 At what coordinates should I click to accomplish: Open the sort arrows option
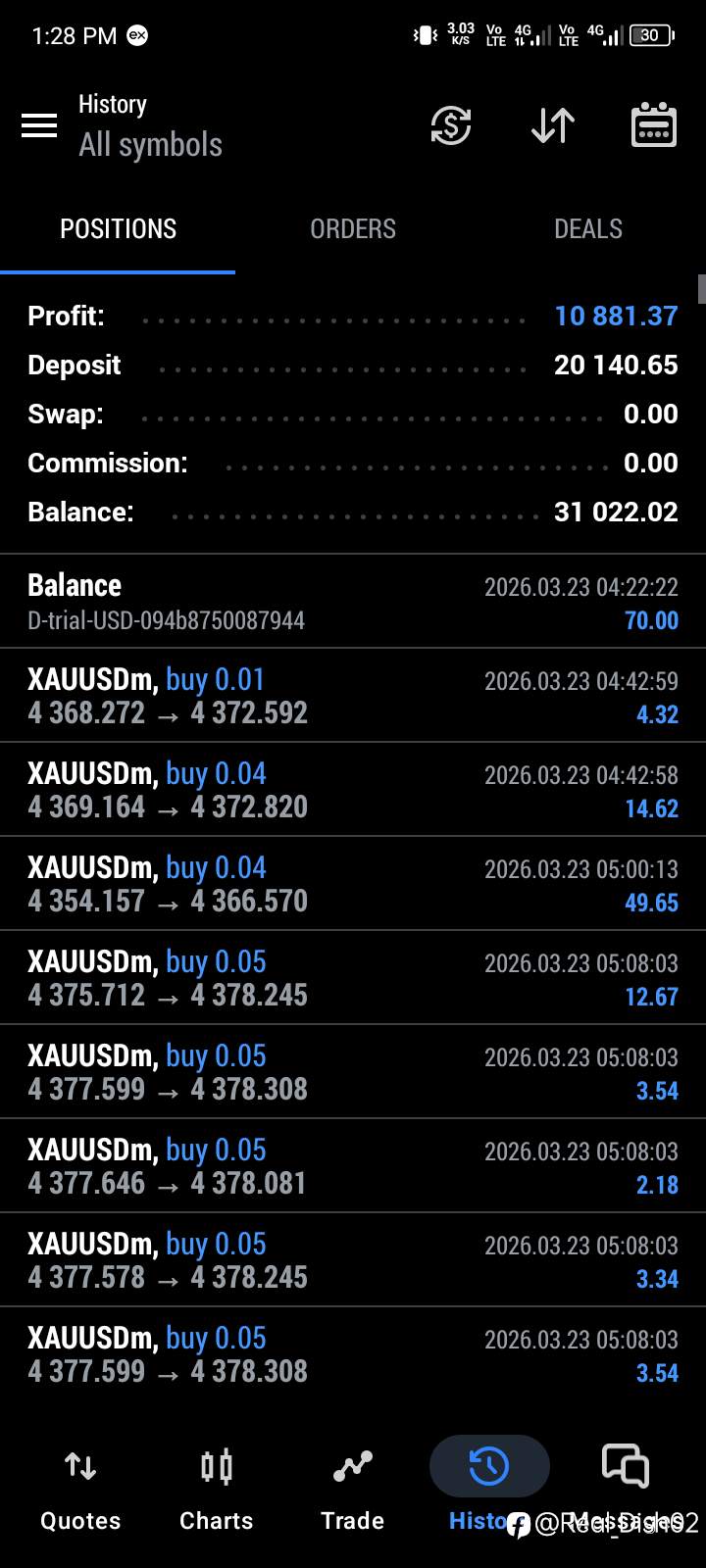click(x=553, y=125)
